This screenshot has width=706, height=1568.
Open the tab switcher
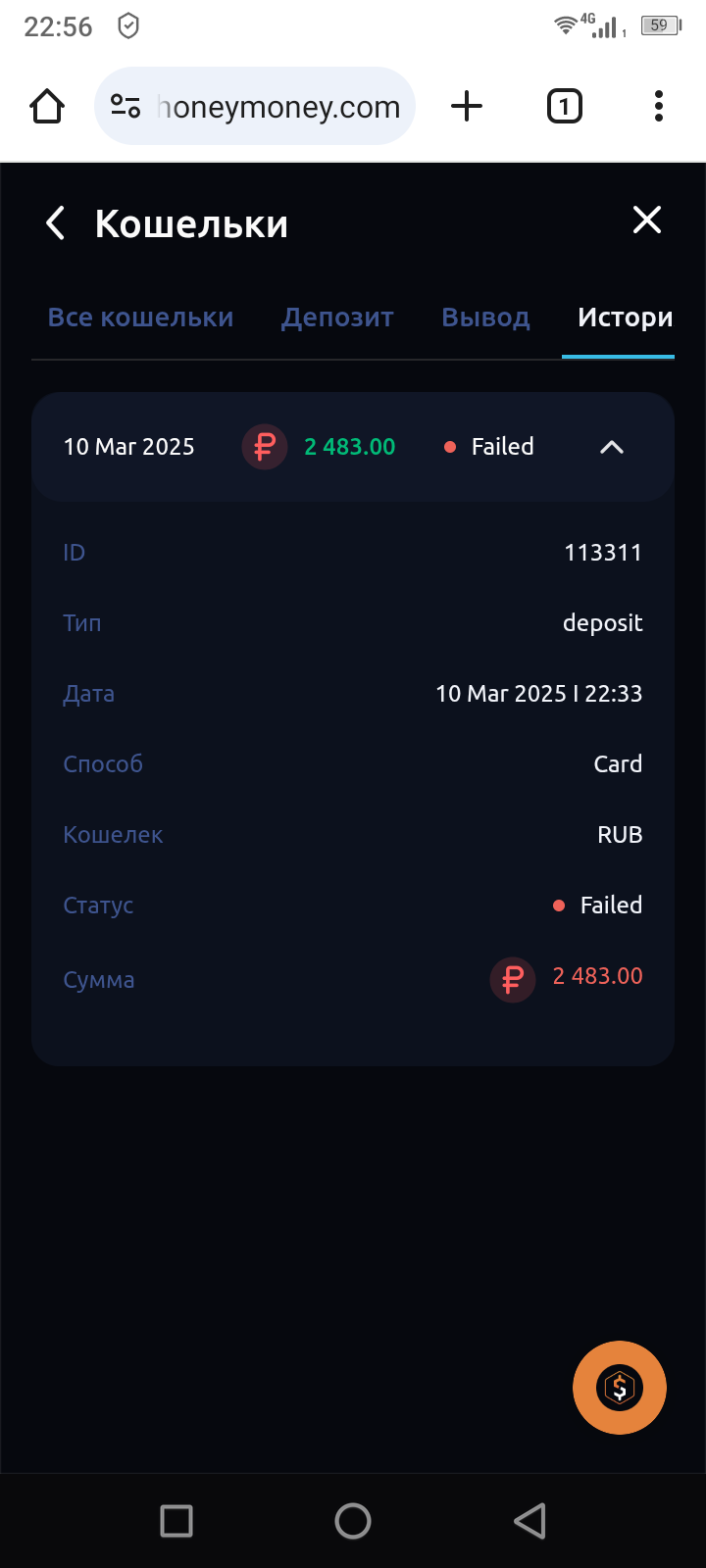[564, 106]
